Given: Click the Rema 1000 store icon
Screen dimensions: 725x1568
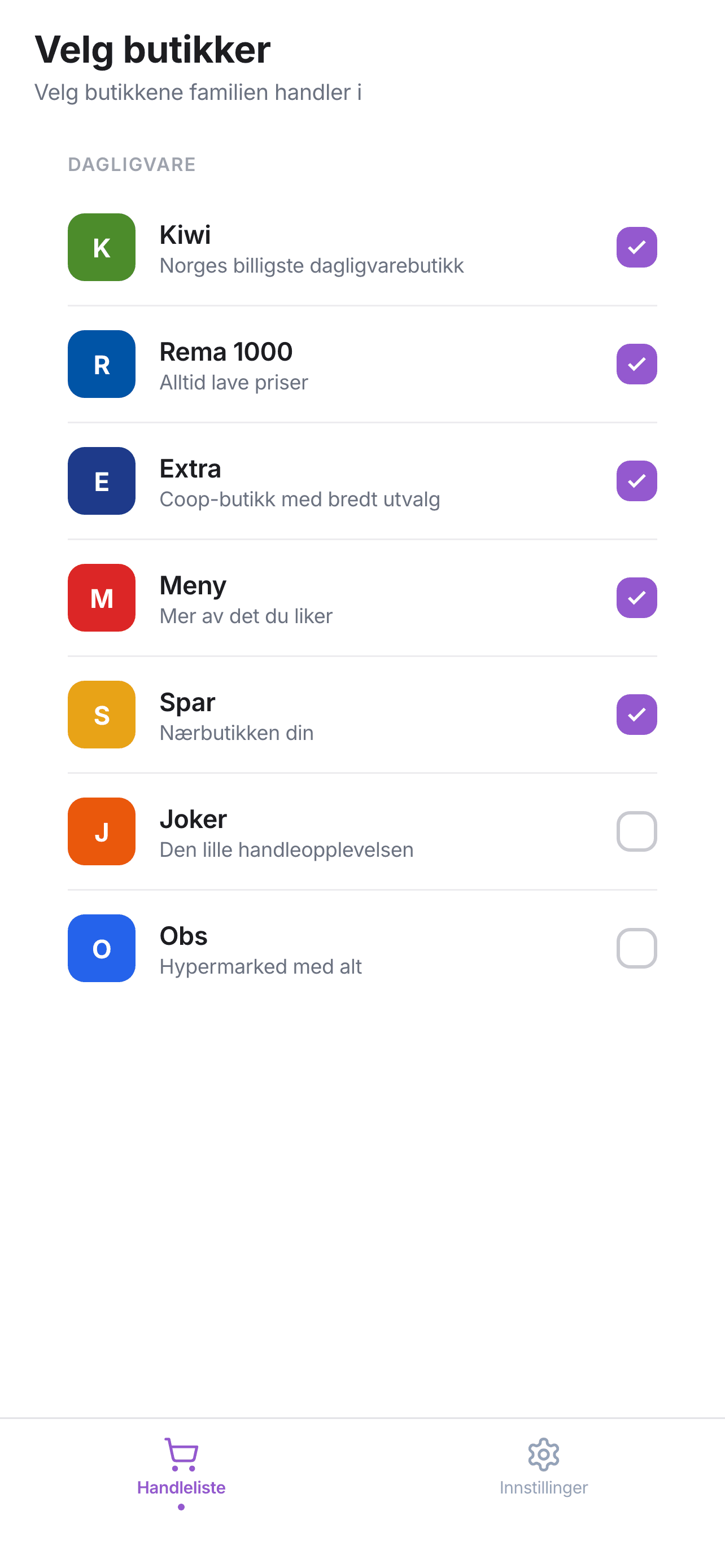Looking at the screenshot, I should [101, 364].
